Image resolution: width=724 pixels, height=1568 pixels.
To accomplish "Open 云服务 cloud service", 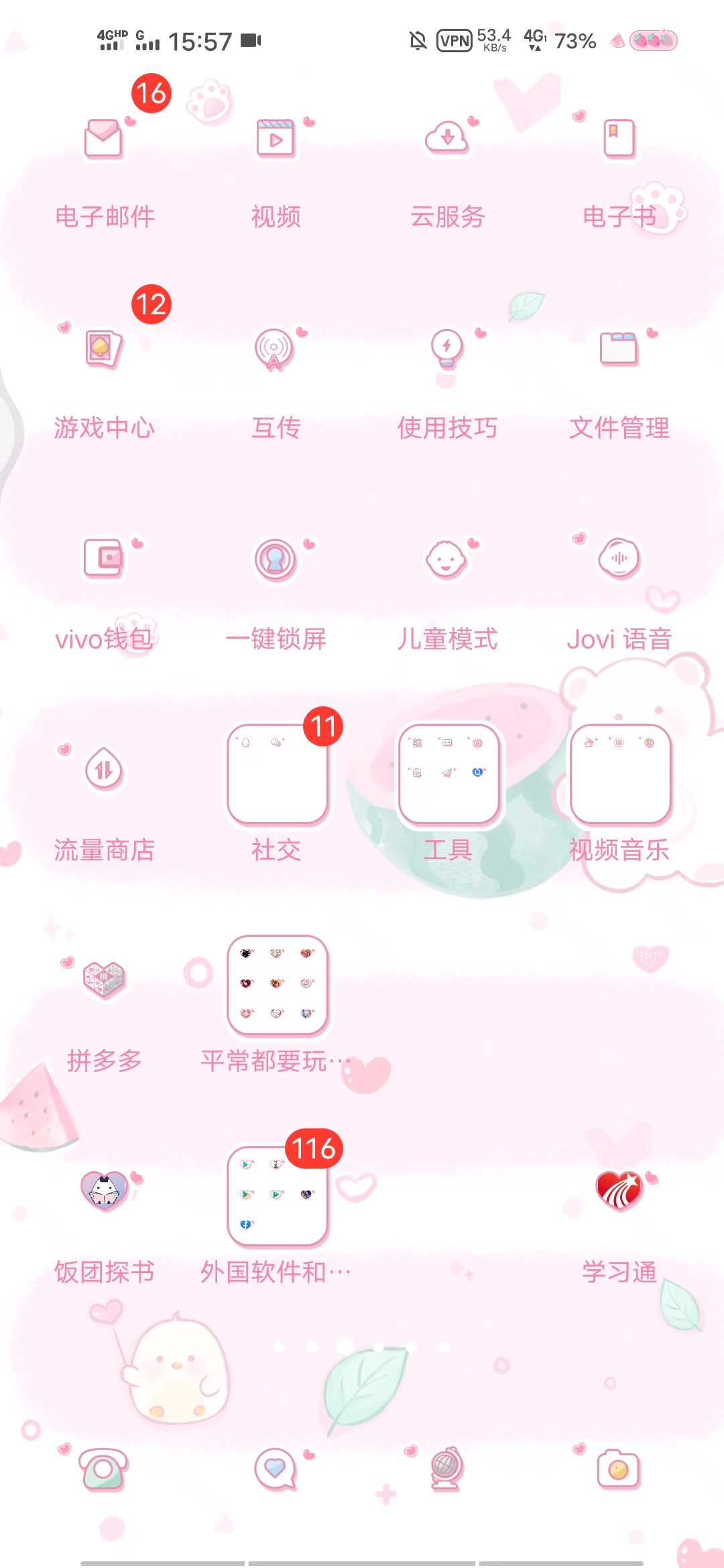I will (x=447, y=138).
